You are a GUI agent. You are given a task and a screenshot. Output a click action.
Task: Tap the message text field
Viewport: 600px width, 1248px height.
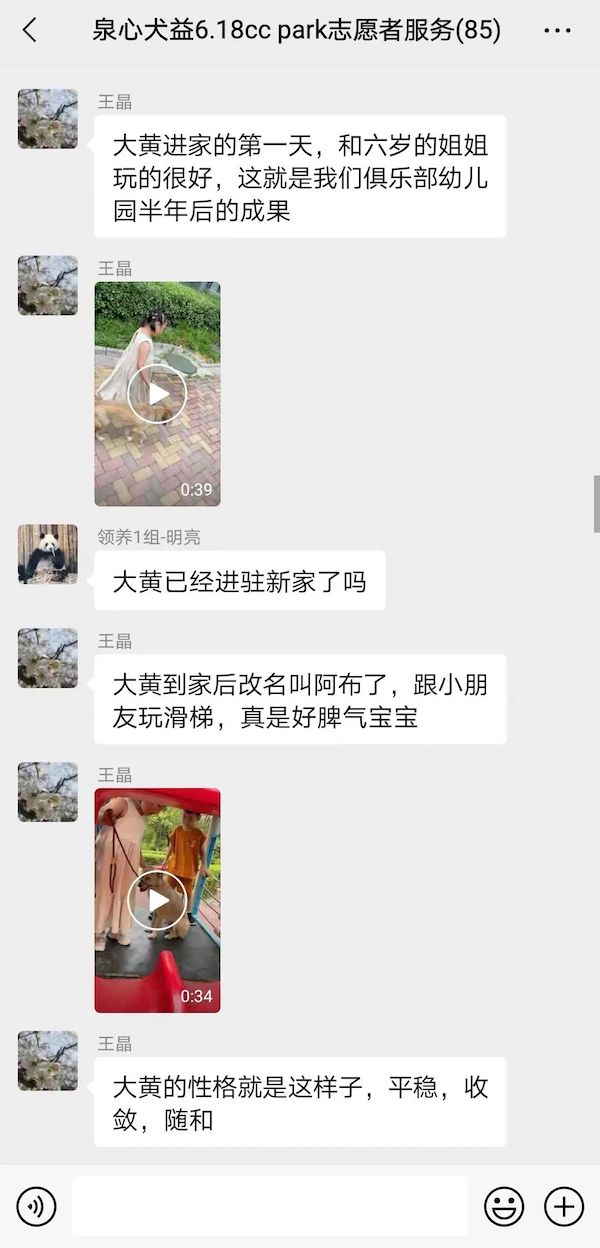pos(269,1206)
